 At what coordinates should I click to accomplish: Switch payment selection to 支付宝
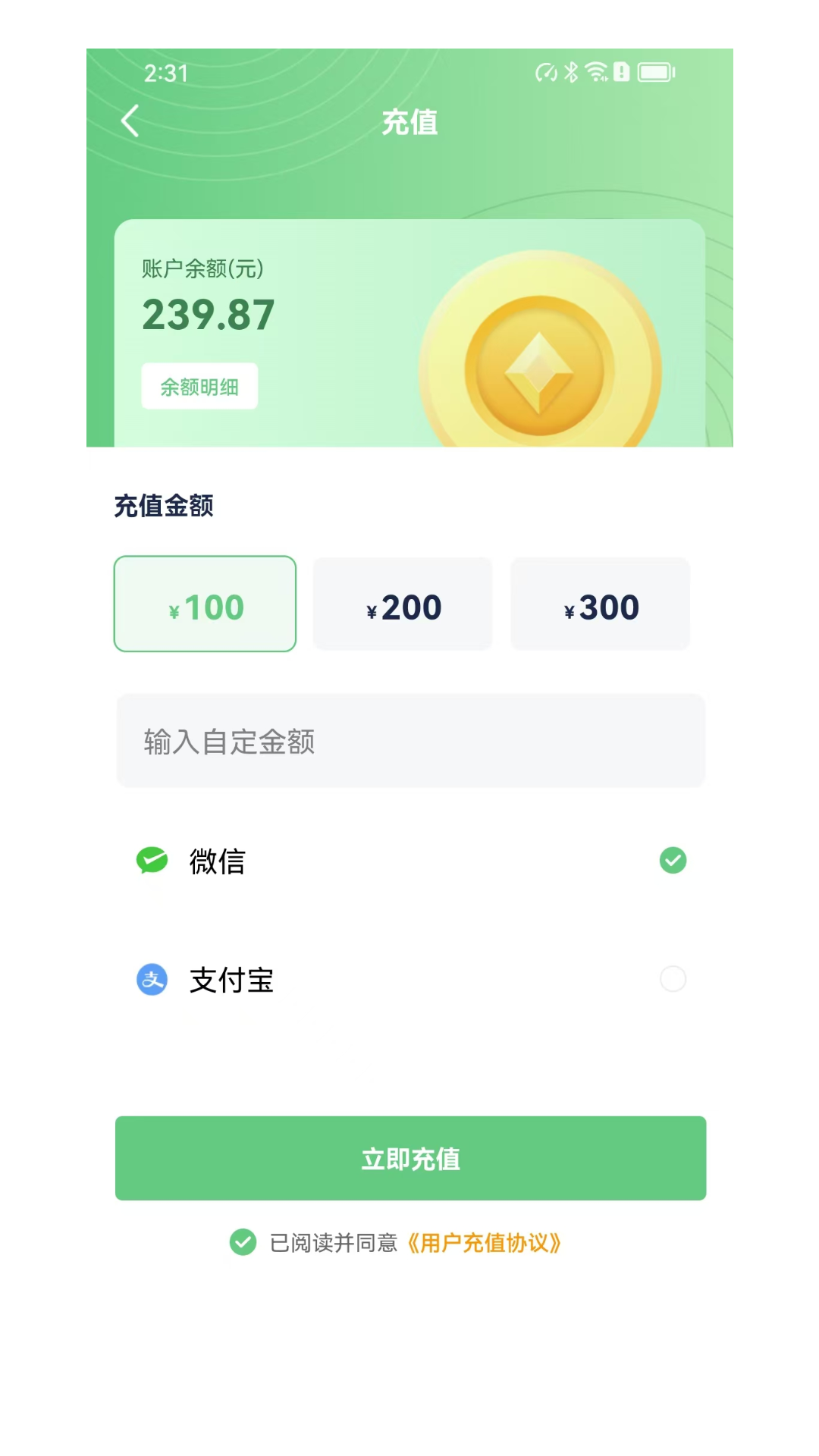point(232,979)
